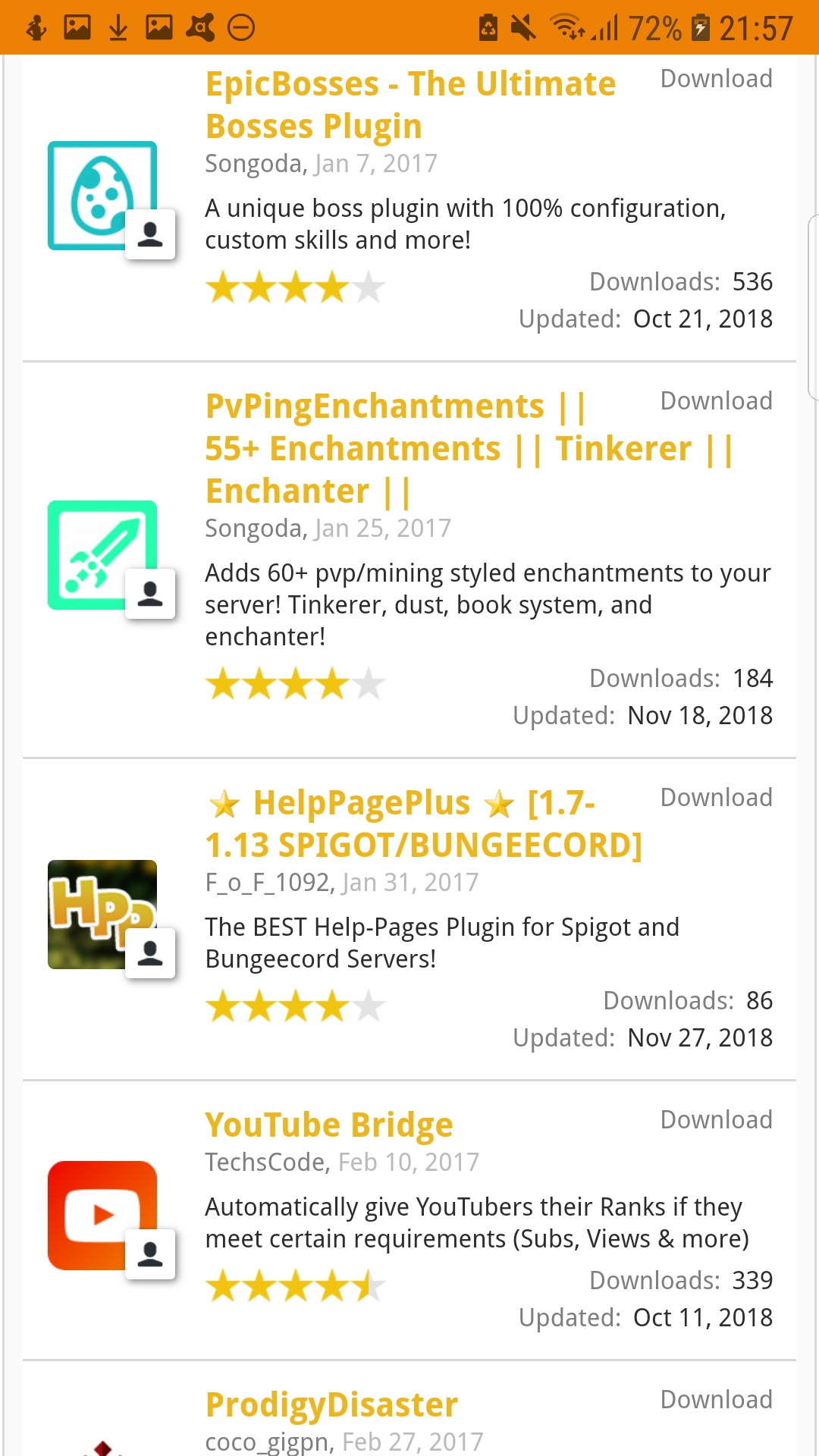Viewport: 819px width, 1456px height.
Task: Download the EpicBosses plugin
Action: point(716,79)
